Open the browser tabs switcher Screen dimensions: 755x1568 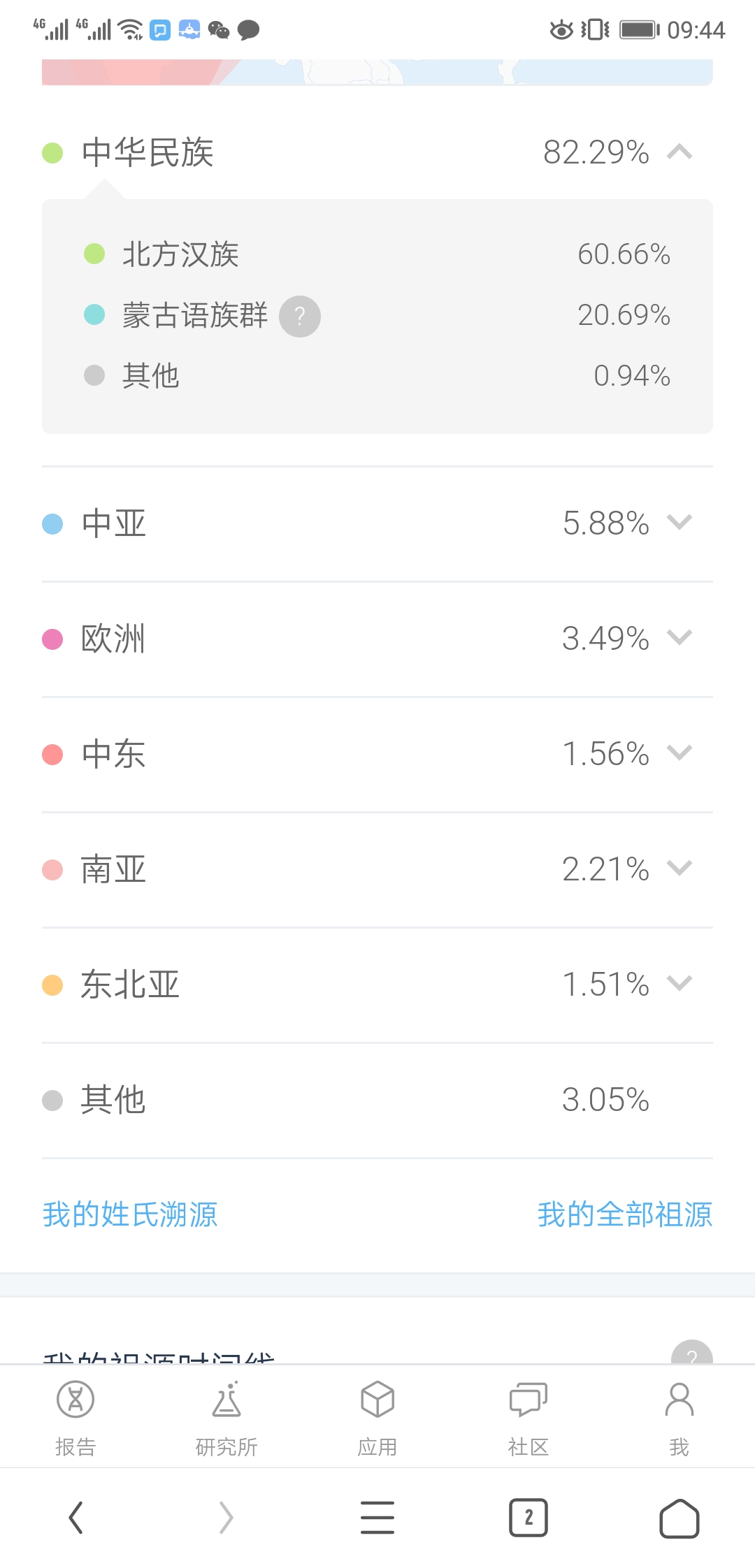[x=528, y=1518]
